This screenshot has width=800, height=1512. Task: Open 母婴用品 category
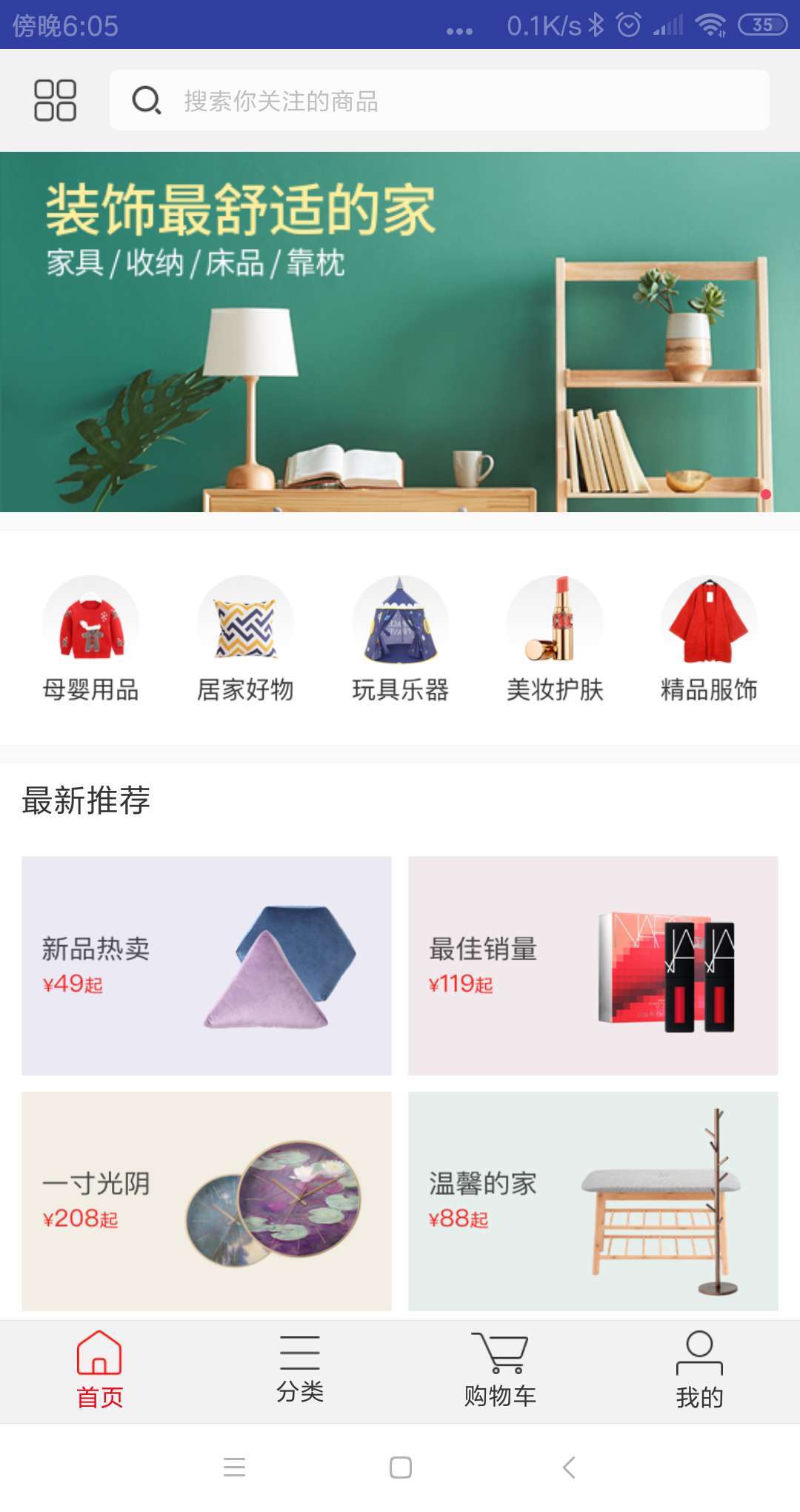[91, 639]
